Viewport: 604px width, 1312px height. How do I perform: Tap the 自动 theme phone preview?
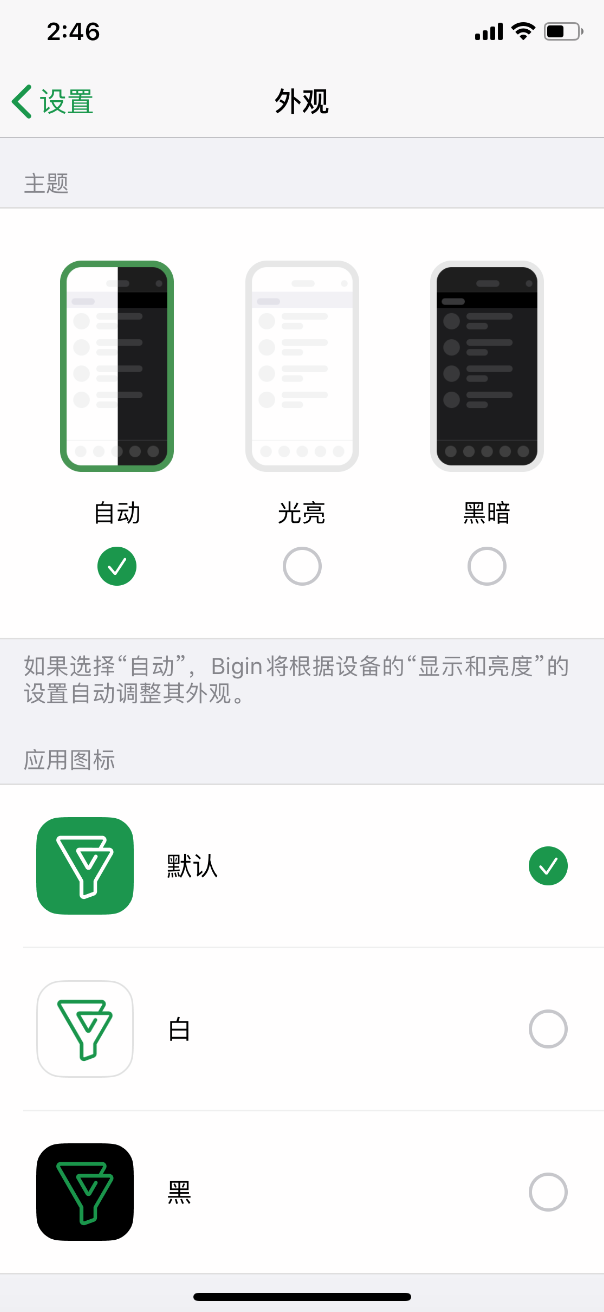[117, 366]
